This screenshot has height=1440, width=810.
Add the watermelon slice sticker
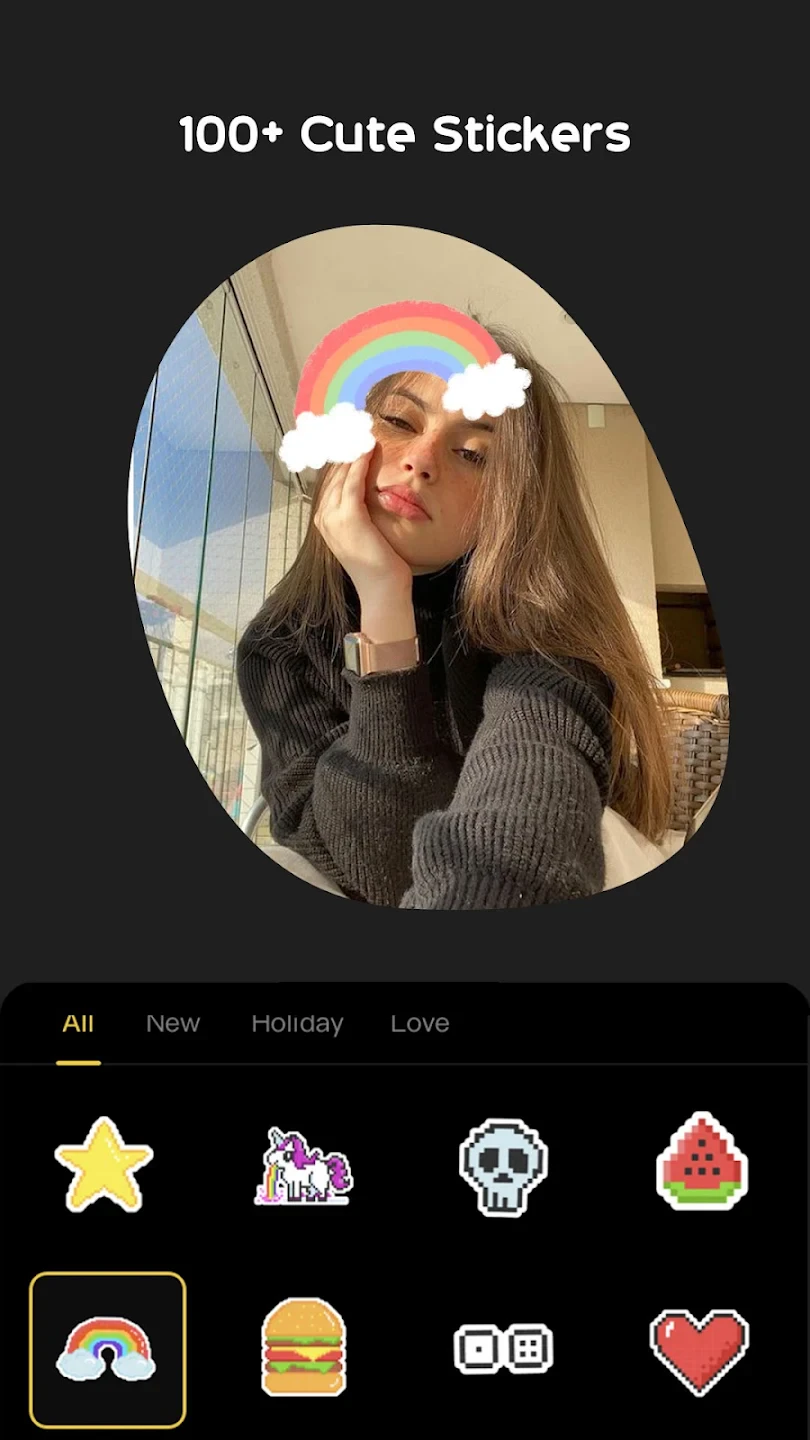coord(702,1161)
